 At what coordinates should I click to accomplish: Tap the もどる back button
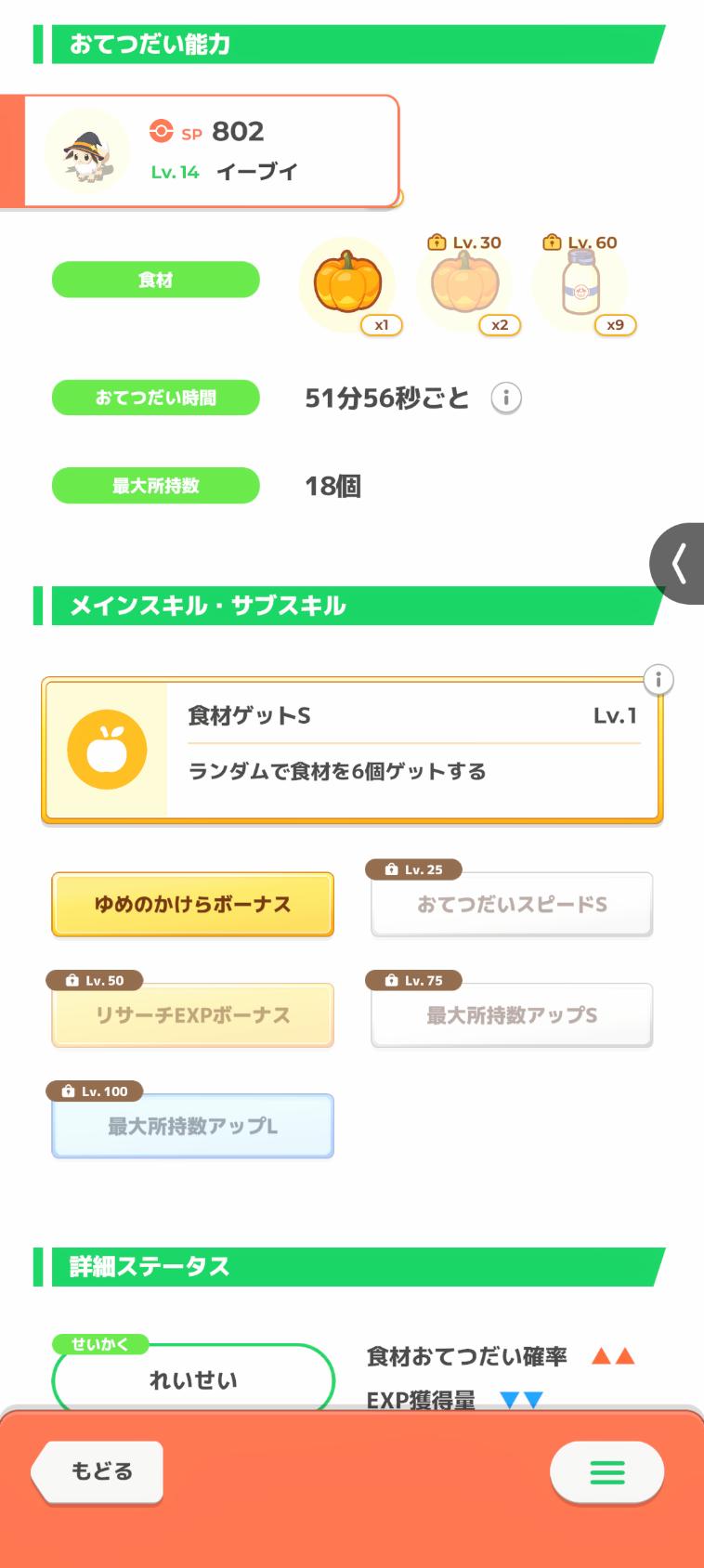[99, 1470]
